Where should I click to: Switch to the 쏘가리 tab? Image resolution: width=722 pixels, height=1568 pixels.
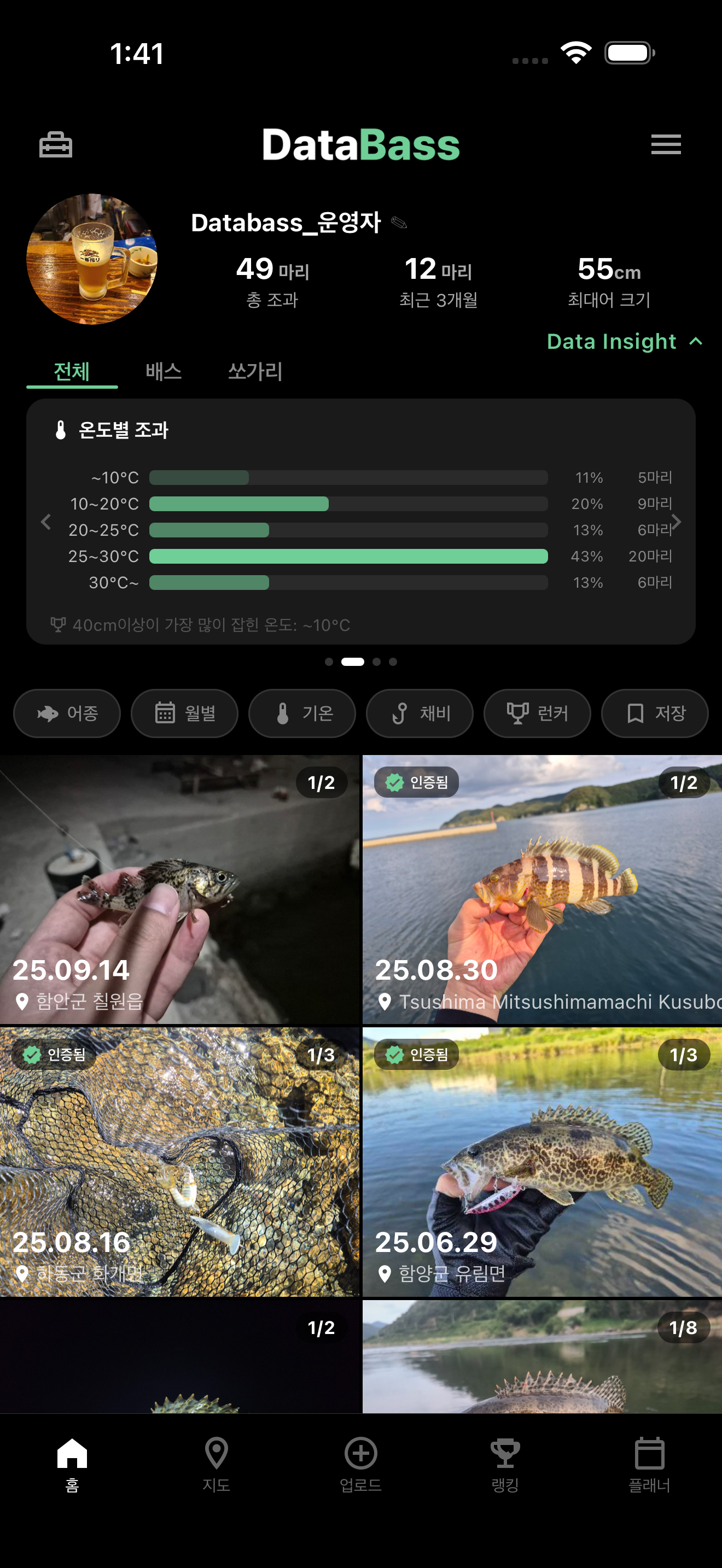(x=255, y=371)
